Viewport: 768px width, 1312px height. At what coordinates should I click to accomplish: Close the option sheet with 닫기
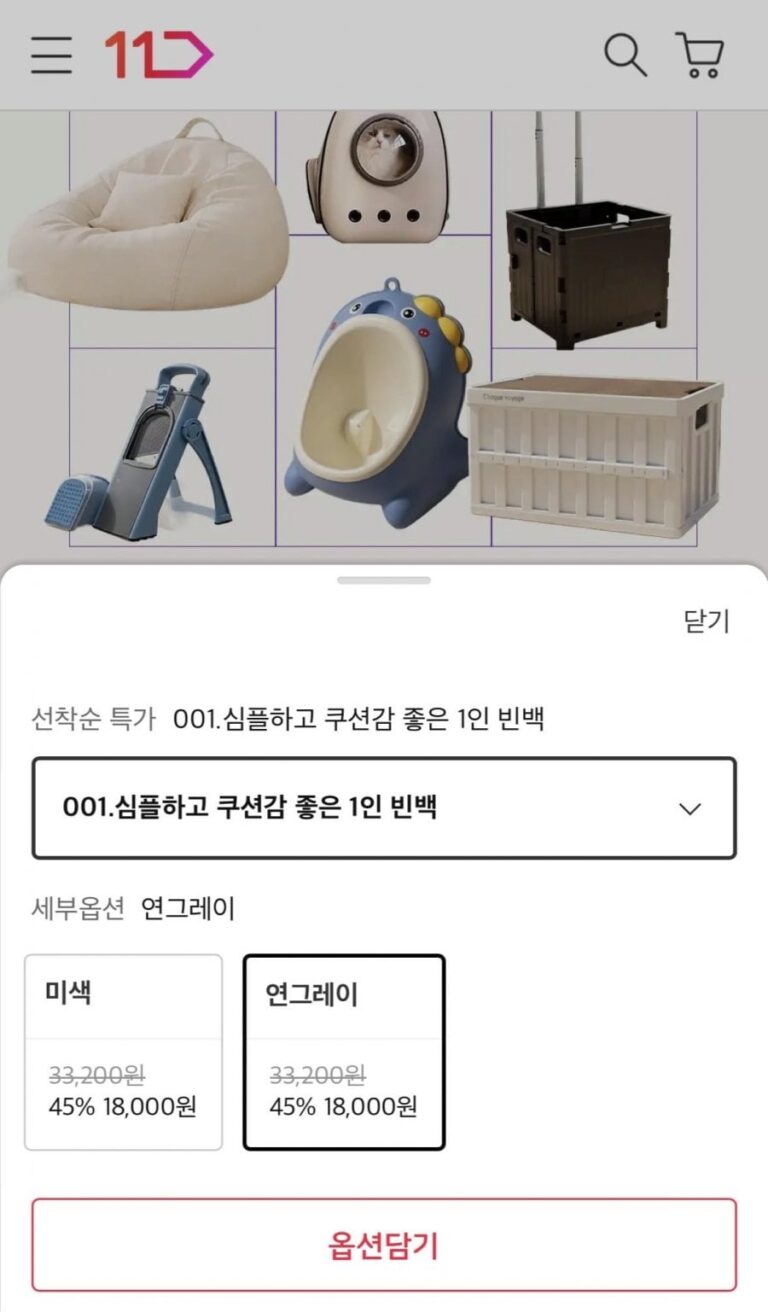click(706, 621)
